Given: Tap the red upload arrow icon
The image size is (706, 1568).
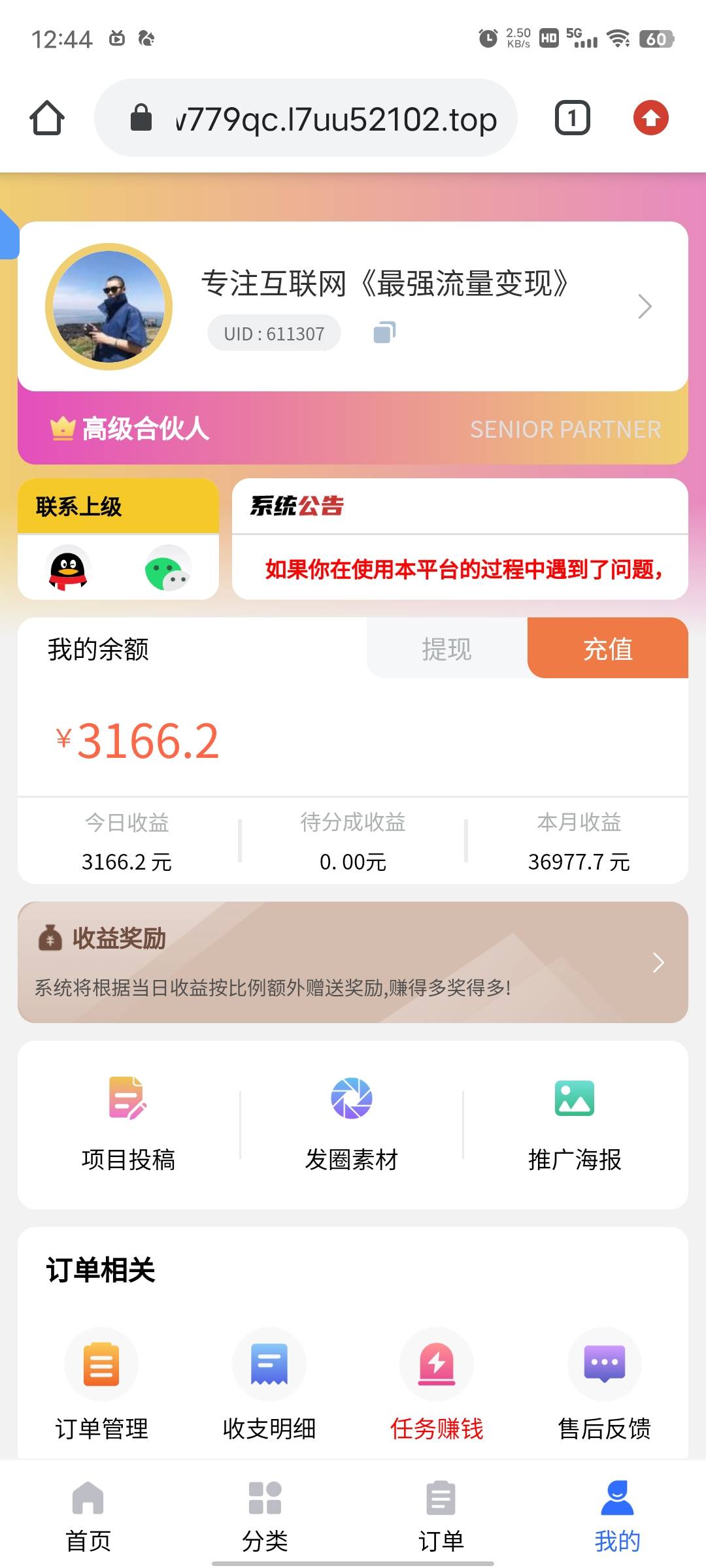Looking at the screenshot, I should 650,118.
